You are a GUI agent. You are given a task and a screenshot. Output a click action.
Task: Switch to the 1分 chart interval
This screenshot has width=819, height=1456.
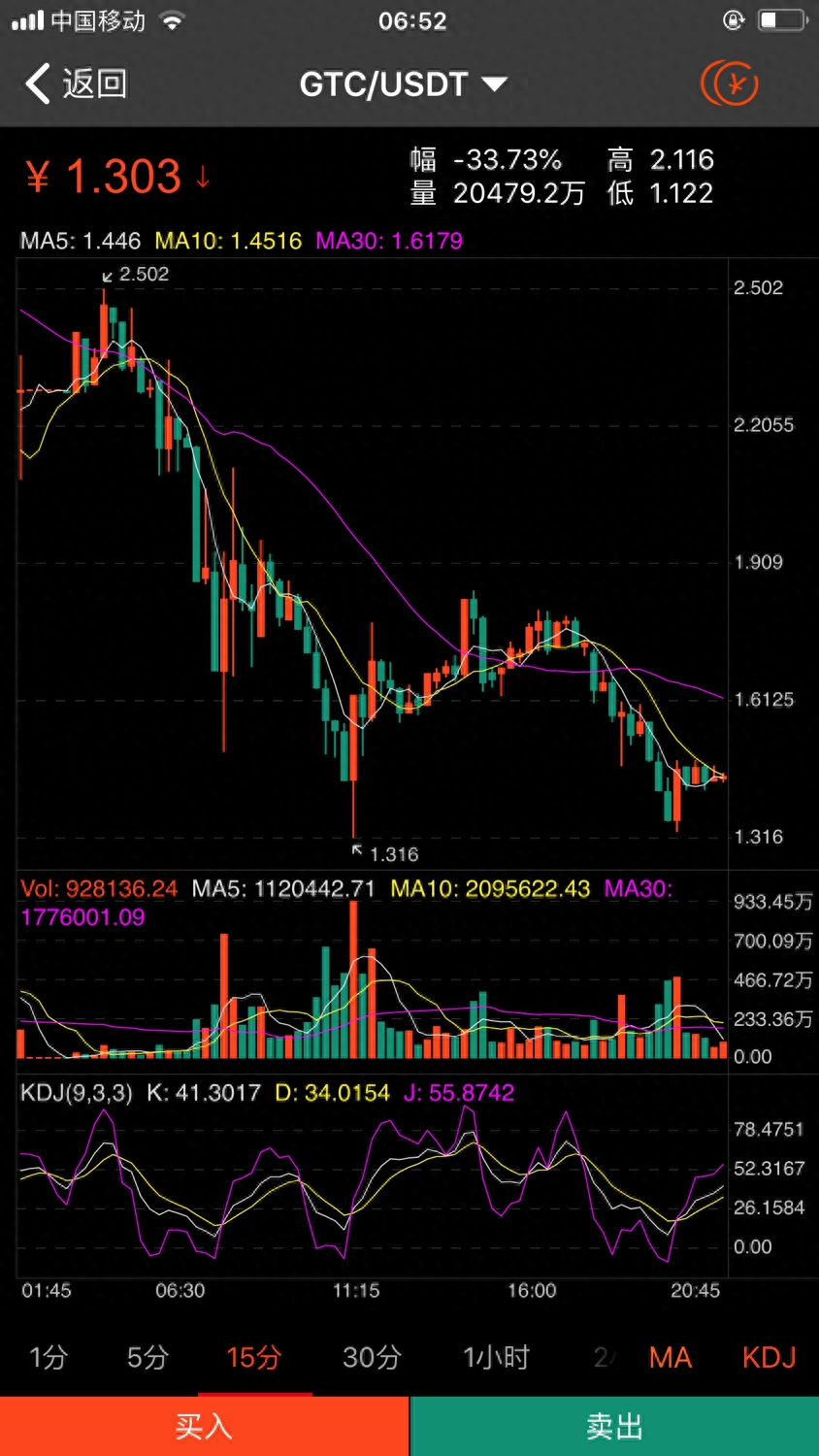pos(49,1356)
